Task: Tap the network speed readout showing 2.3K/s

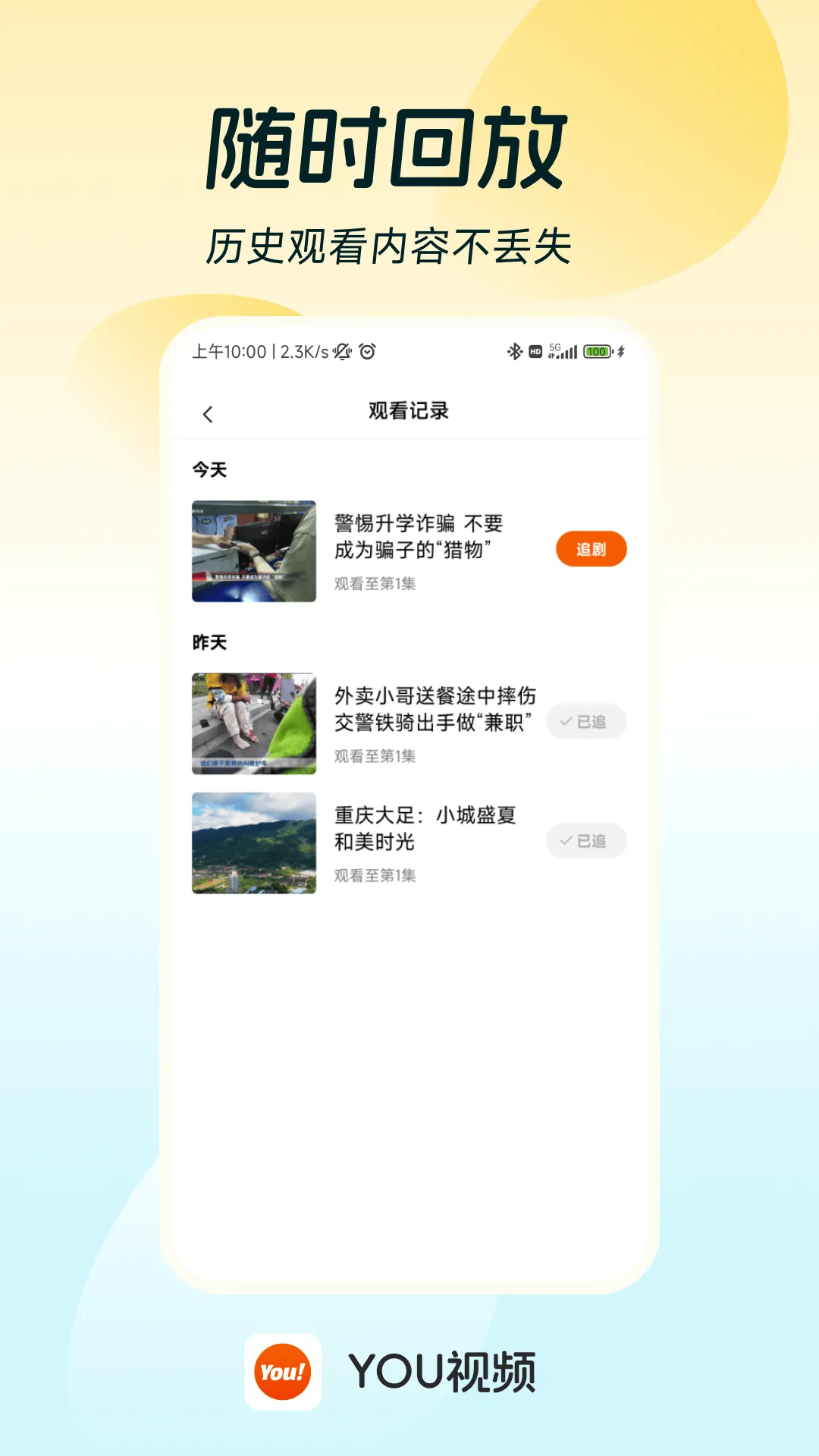Action: tap(302, 350)
